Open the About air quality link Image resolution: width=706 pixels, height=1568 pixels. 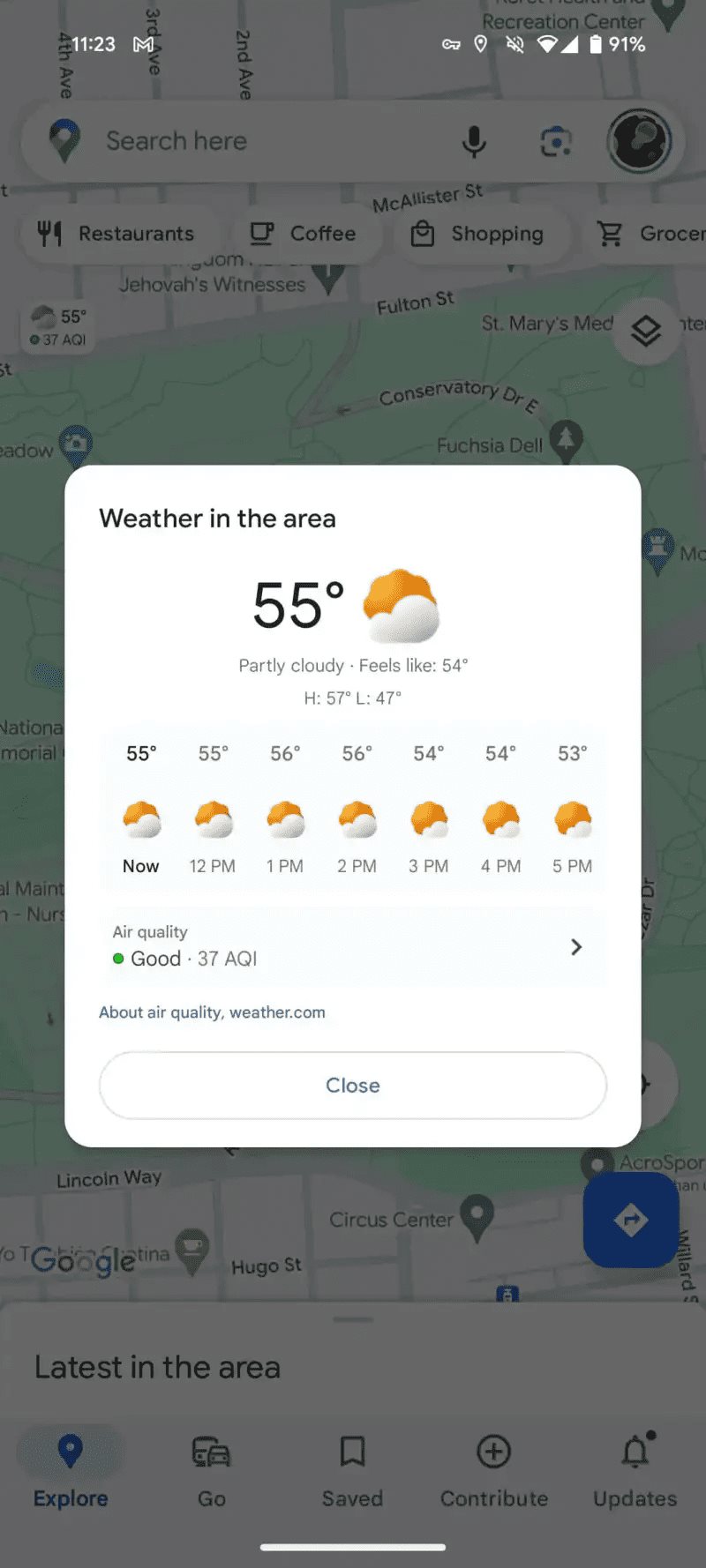(159, 1012)
